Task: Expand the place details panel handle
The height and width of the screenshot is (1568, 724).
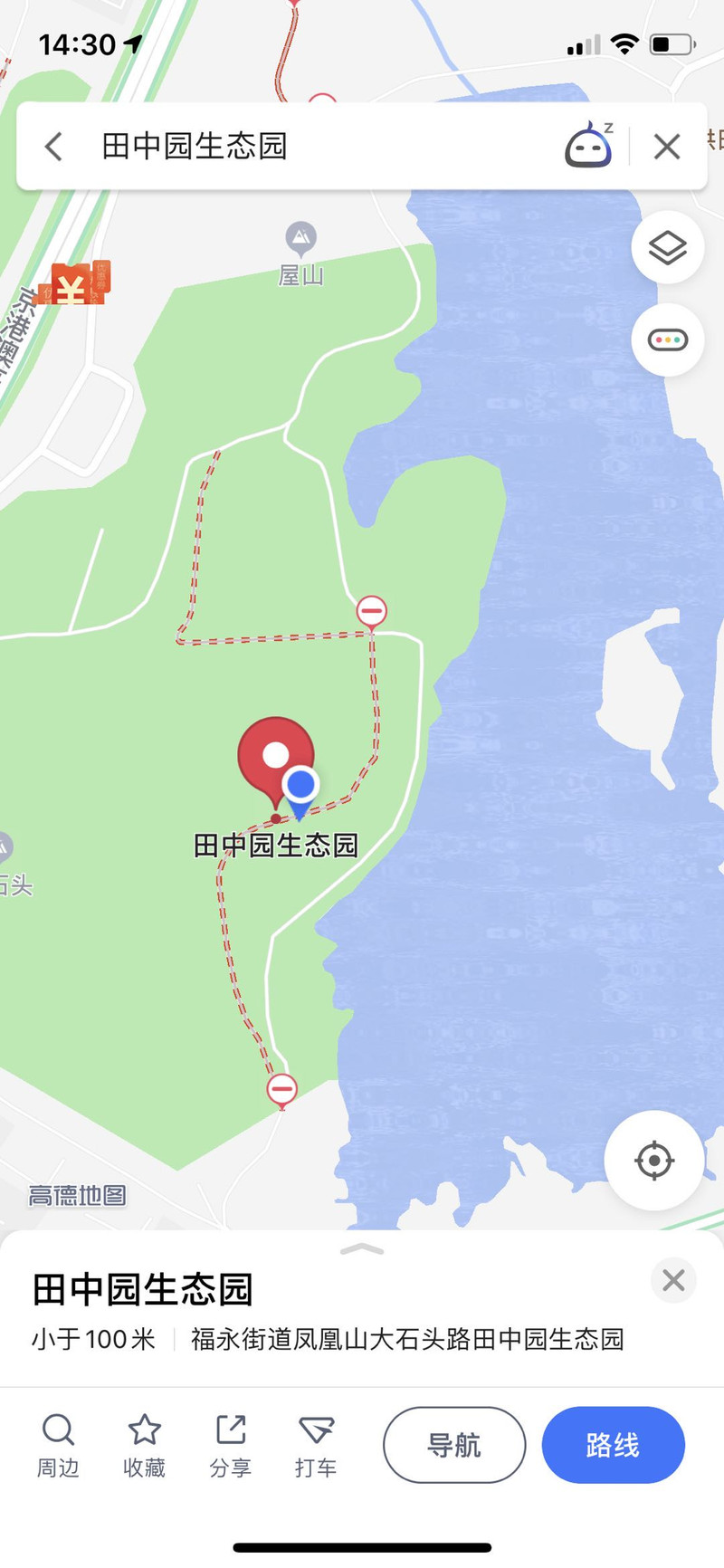Action: (362, 1250)
